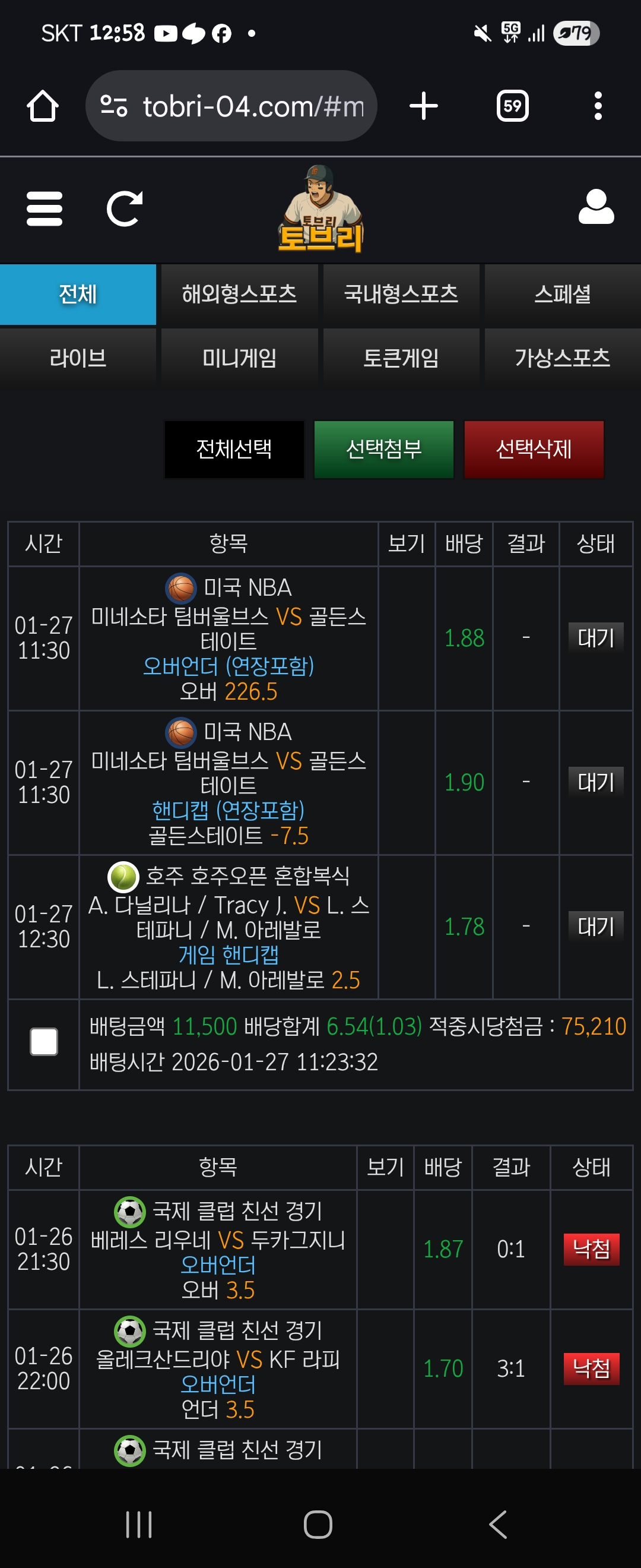Open the user profile icon
This screenshot has width=641, height=1568.
click(x=596, y=207)
